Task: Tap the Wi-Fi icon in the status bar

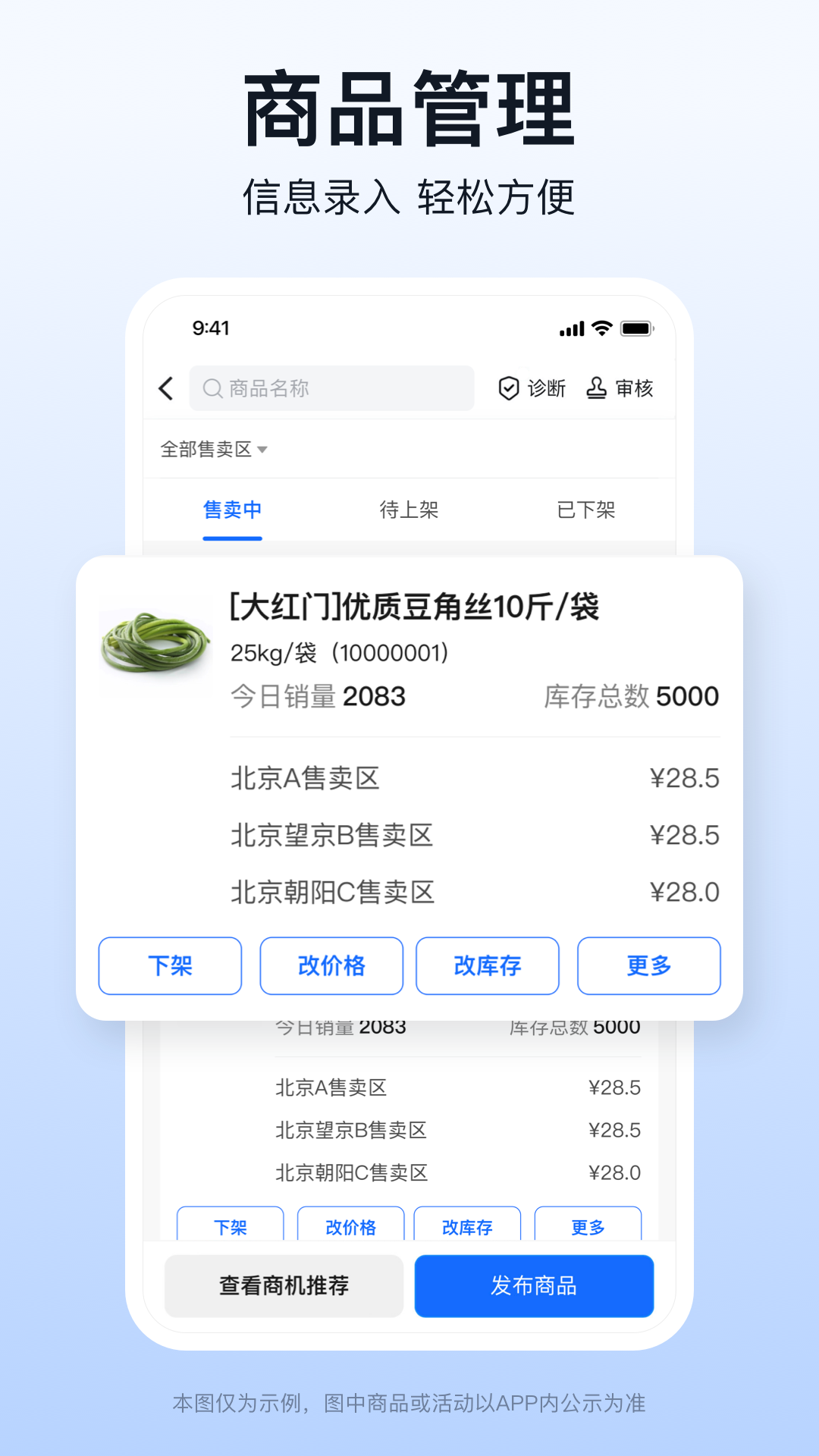Action: (601, 328)
